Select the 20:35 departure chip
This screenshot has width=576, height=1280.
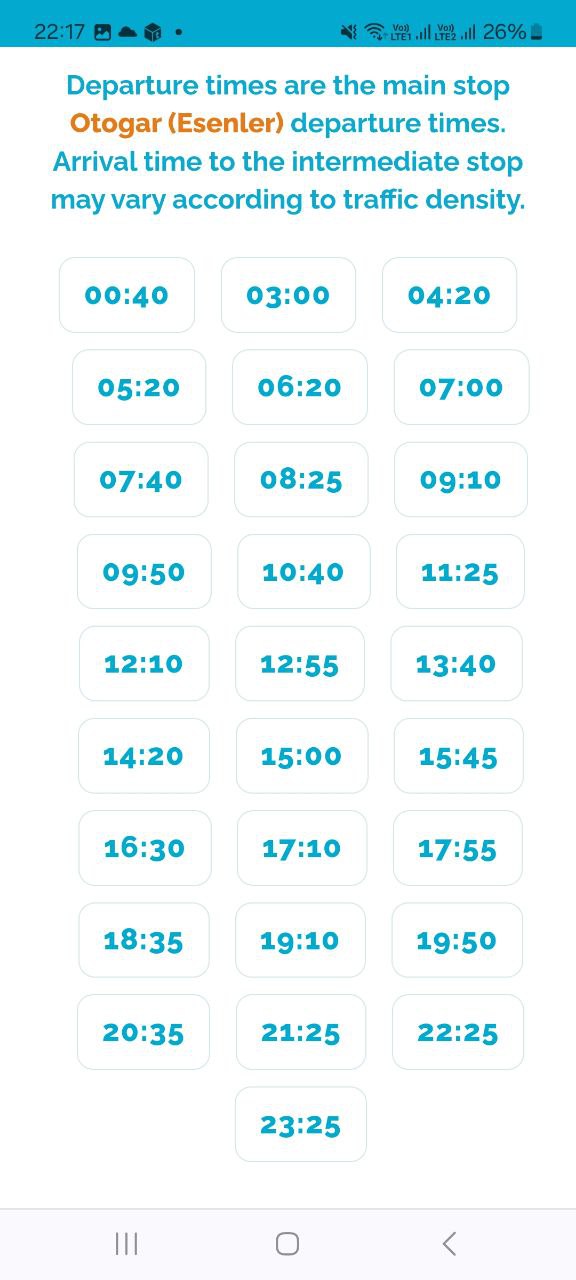(143, 1032)
